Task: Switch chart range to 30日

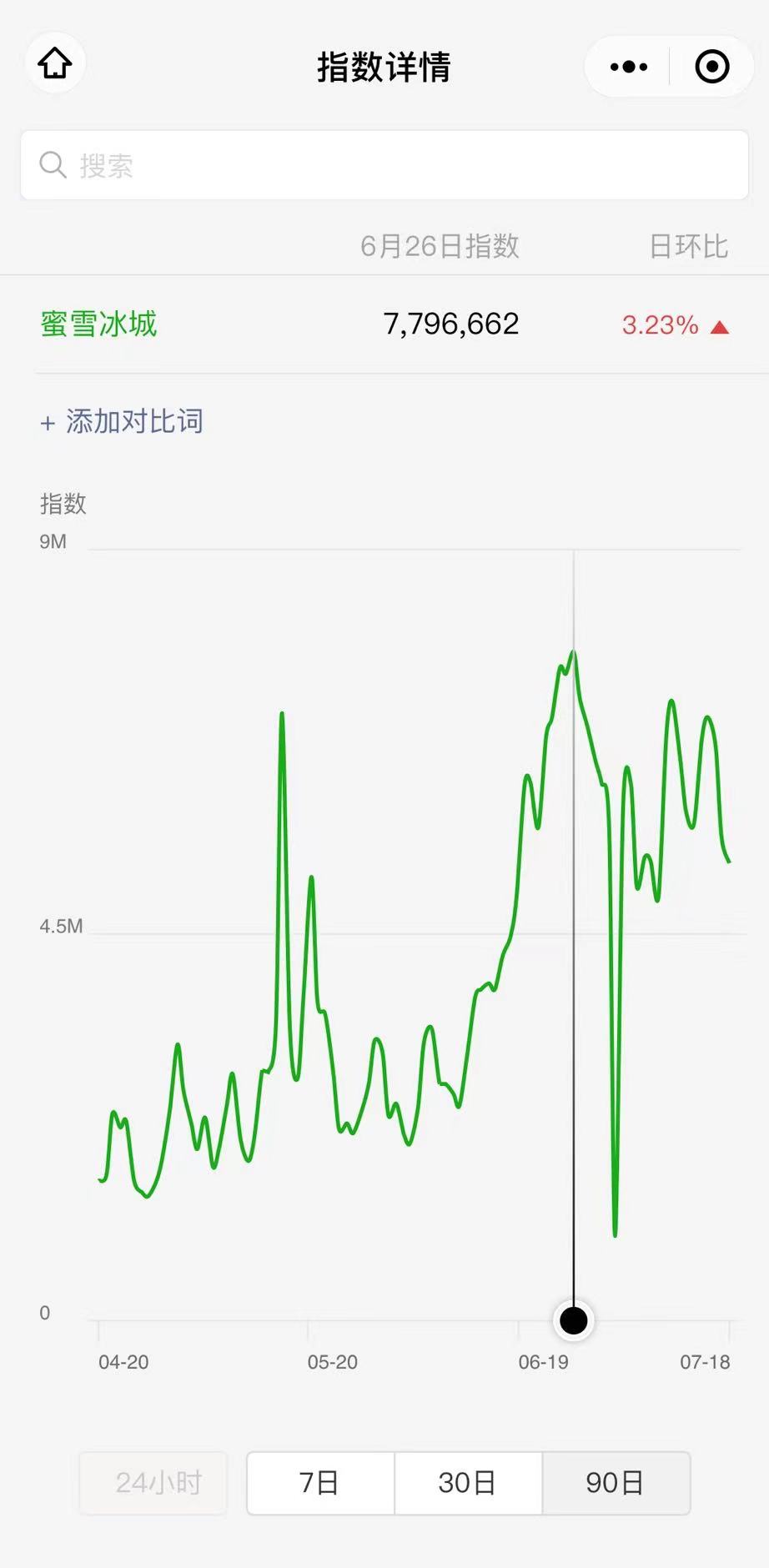Action: point(468,1483)
